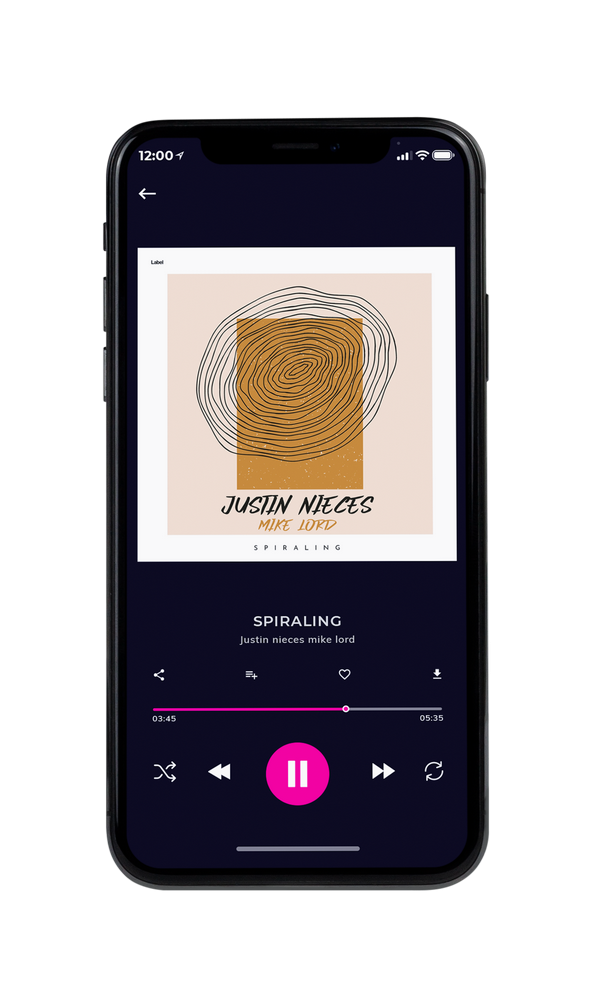Open the Spiraling album artwork
This screenshot has width=600, height=1000.
(x=297, y=404)
